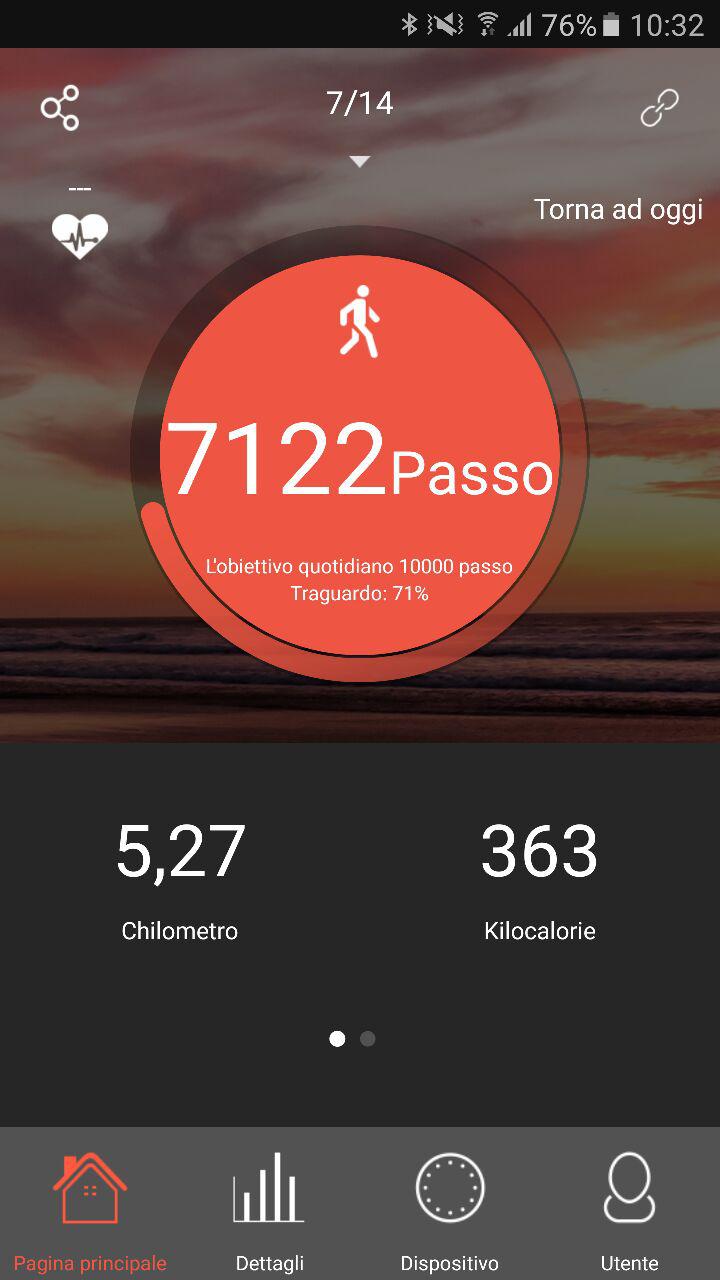Open the heart rate monitor icon
The width and height of the screenshot is (720, 1280).
[80, 235]
